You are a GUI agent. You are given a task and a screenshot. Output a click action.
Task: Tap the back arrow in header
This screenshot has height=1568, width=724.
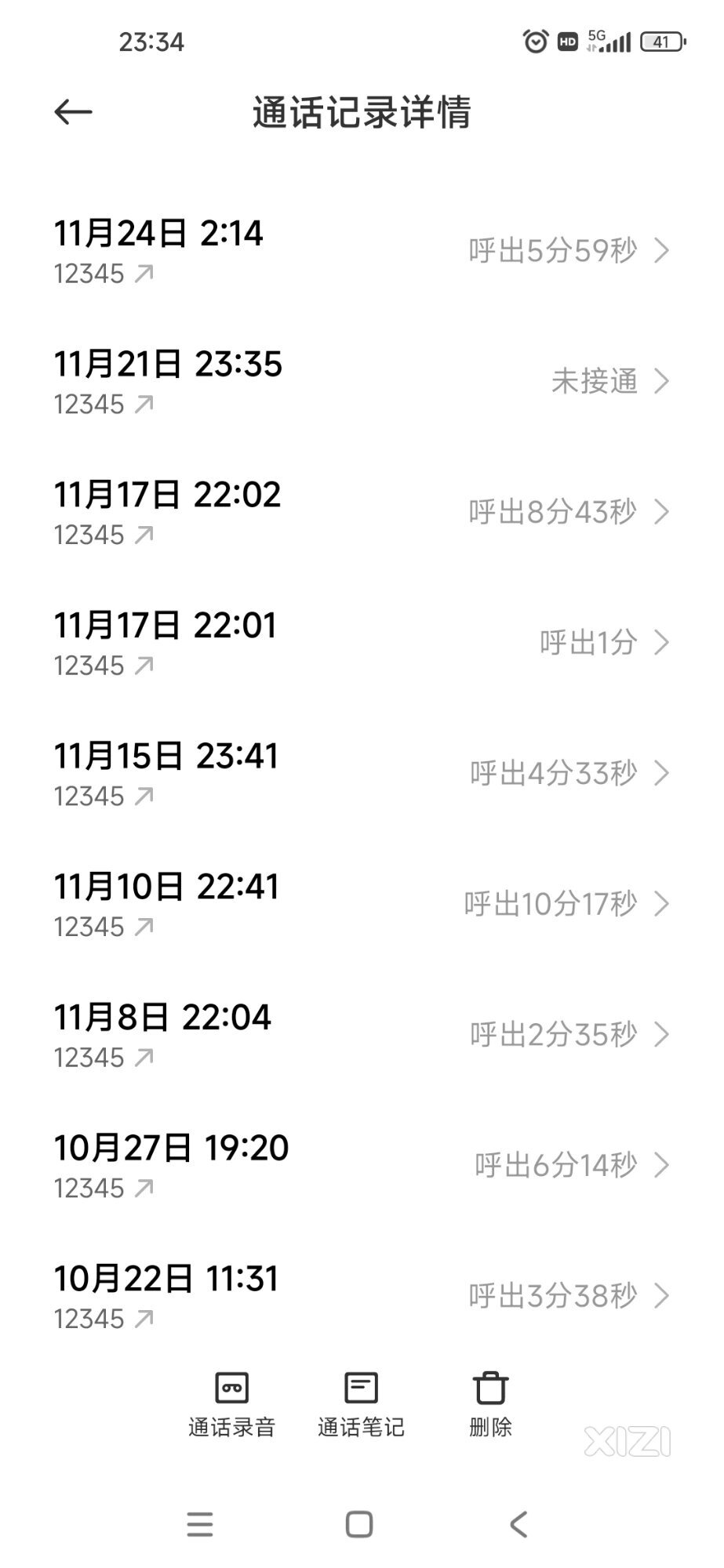[73, 112]
